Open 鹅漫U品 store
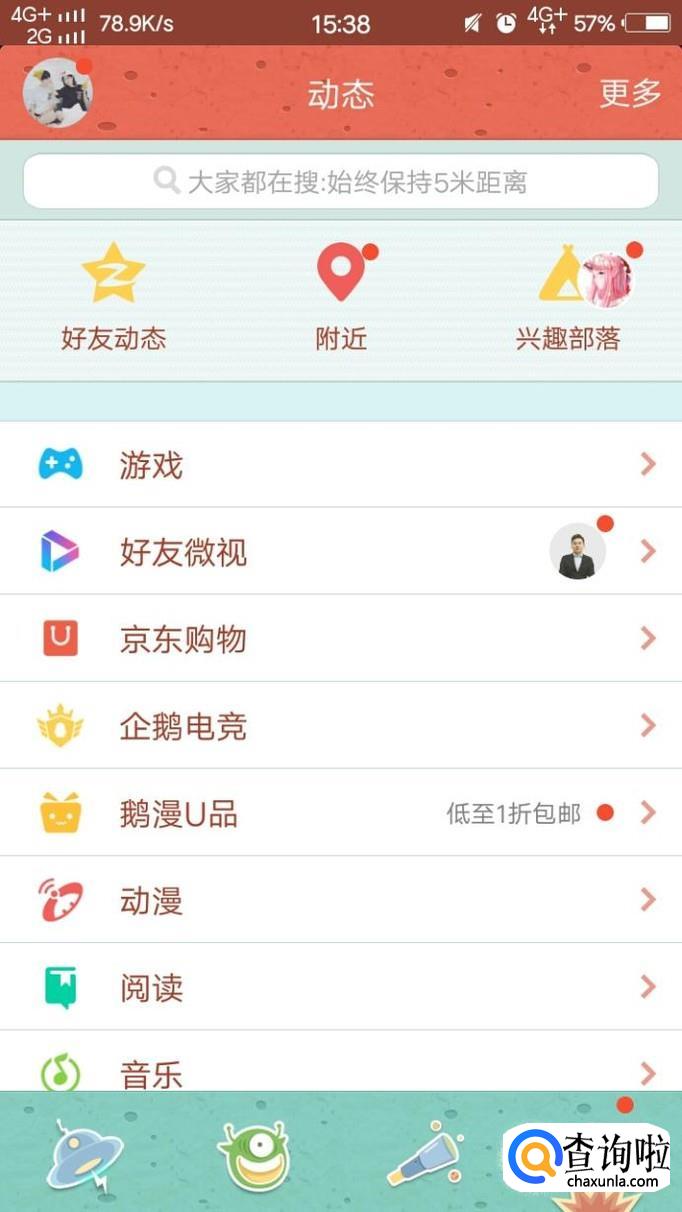682x1212 pixels. 341,812
